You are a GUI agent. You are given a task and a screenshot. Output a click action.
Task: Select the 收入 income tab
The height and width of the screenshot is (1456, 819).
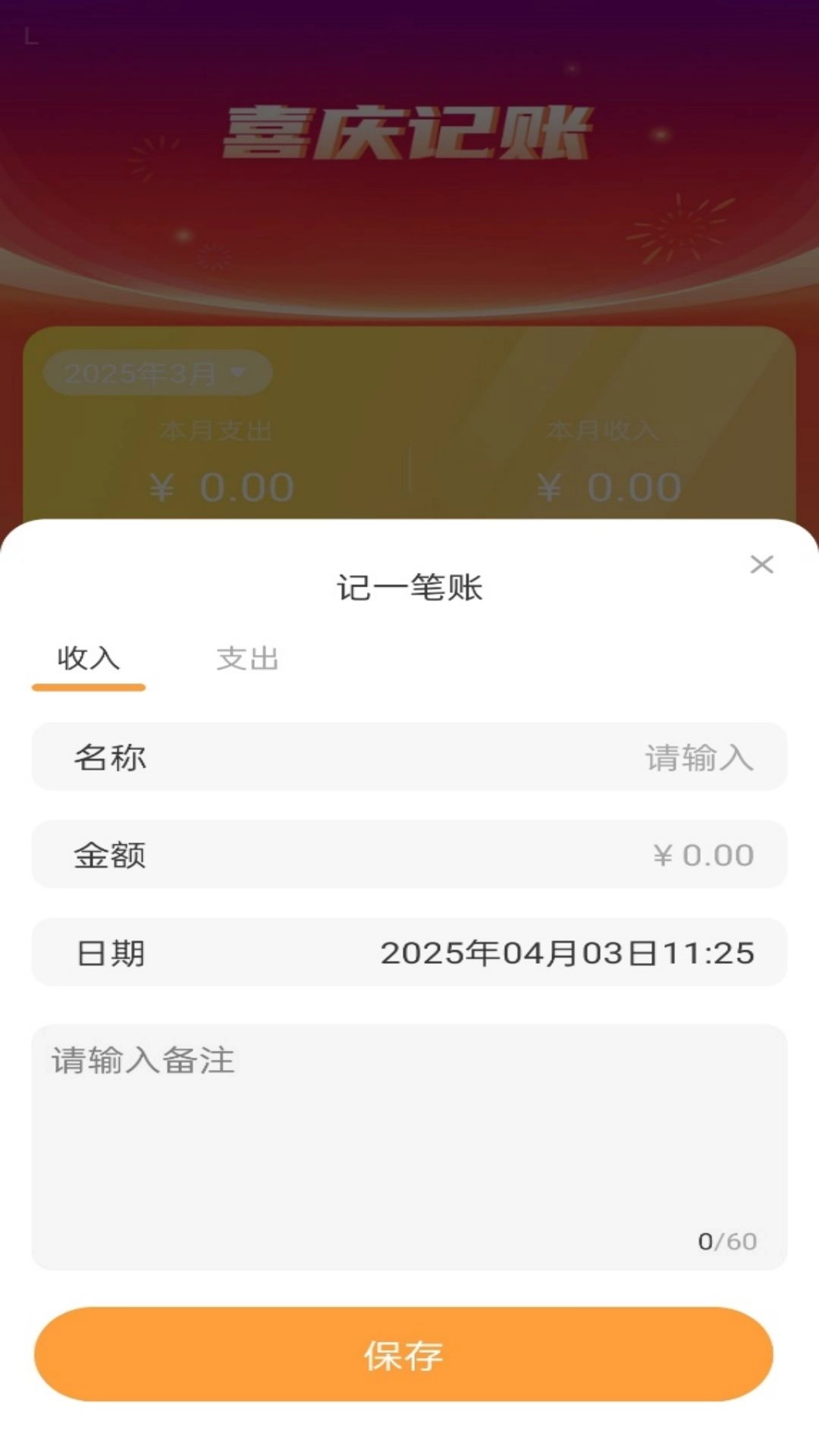pyautogui.click(x=89, y=660)
